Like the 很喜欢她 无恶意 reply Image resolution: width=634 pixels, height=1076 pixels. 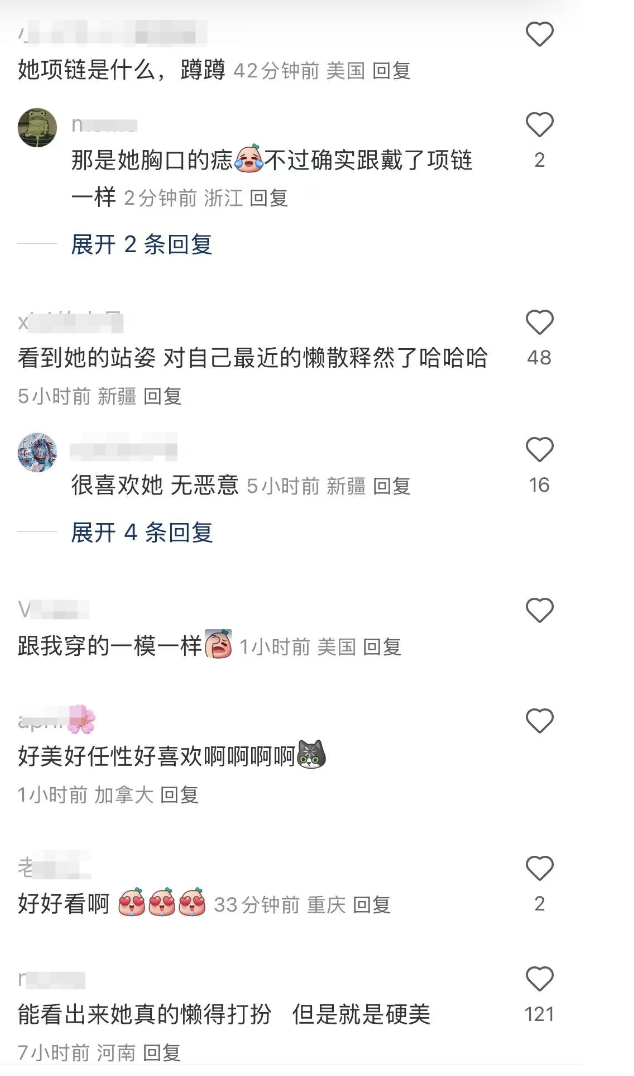coord(539,450)
